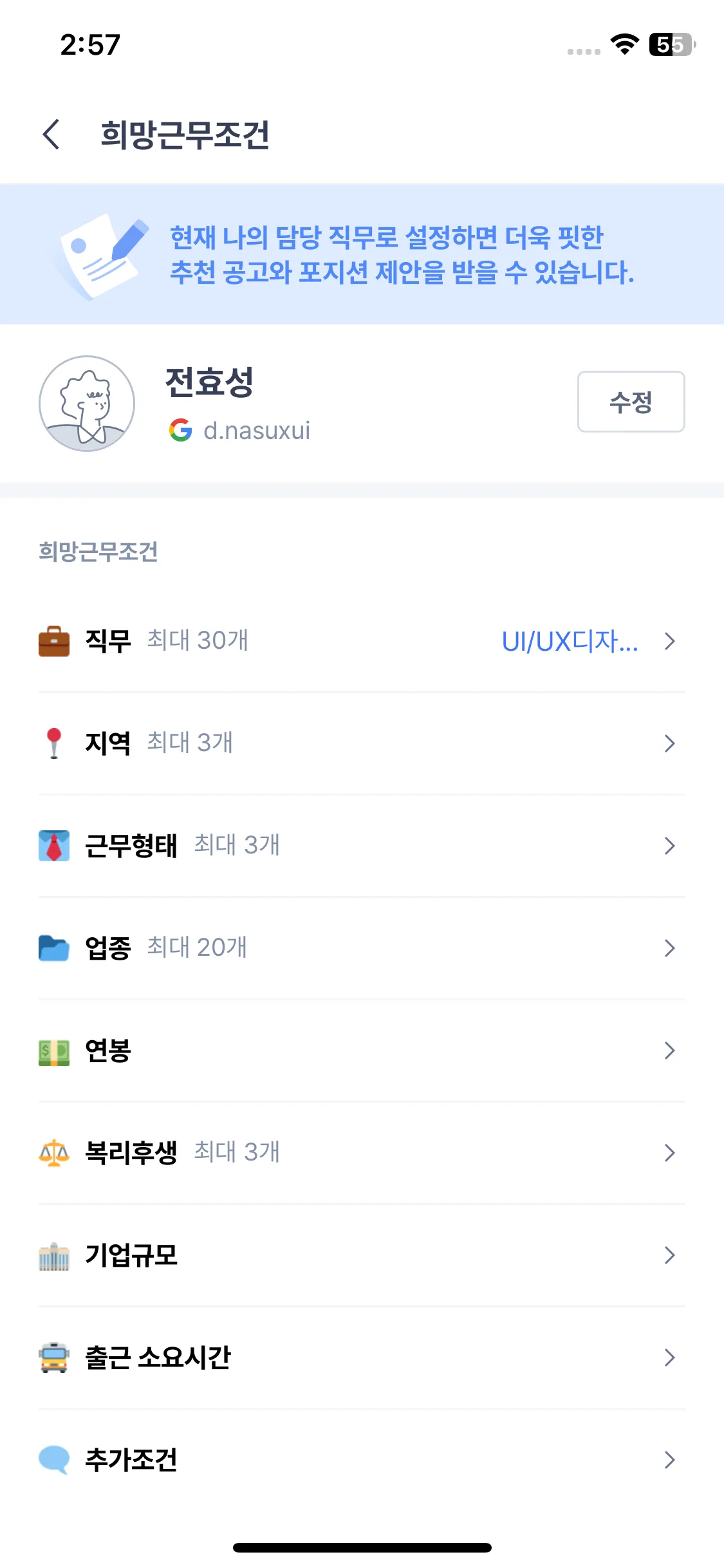
Task: Open the 기업규모 option
Action: click(x=362, y=1255)
